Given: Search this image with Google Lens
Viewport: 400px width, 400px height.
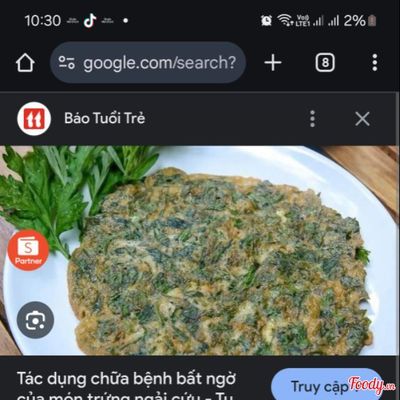Looking at the screenshot, I should point(35,320).
